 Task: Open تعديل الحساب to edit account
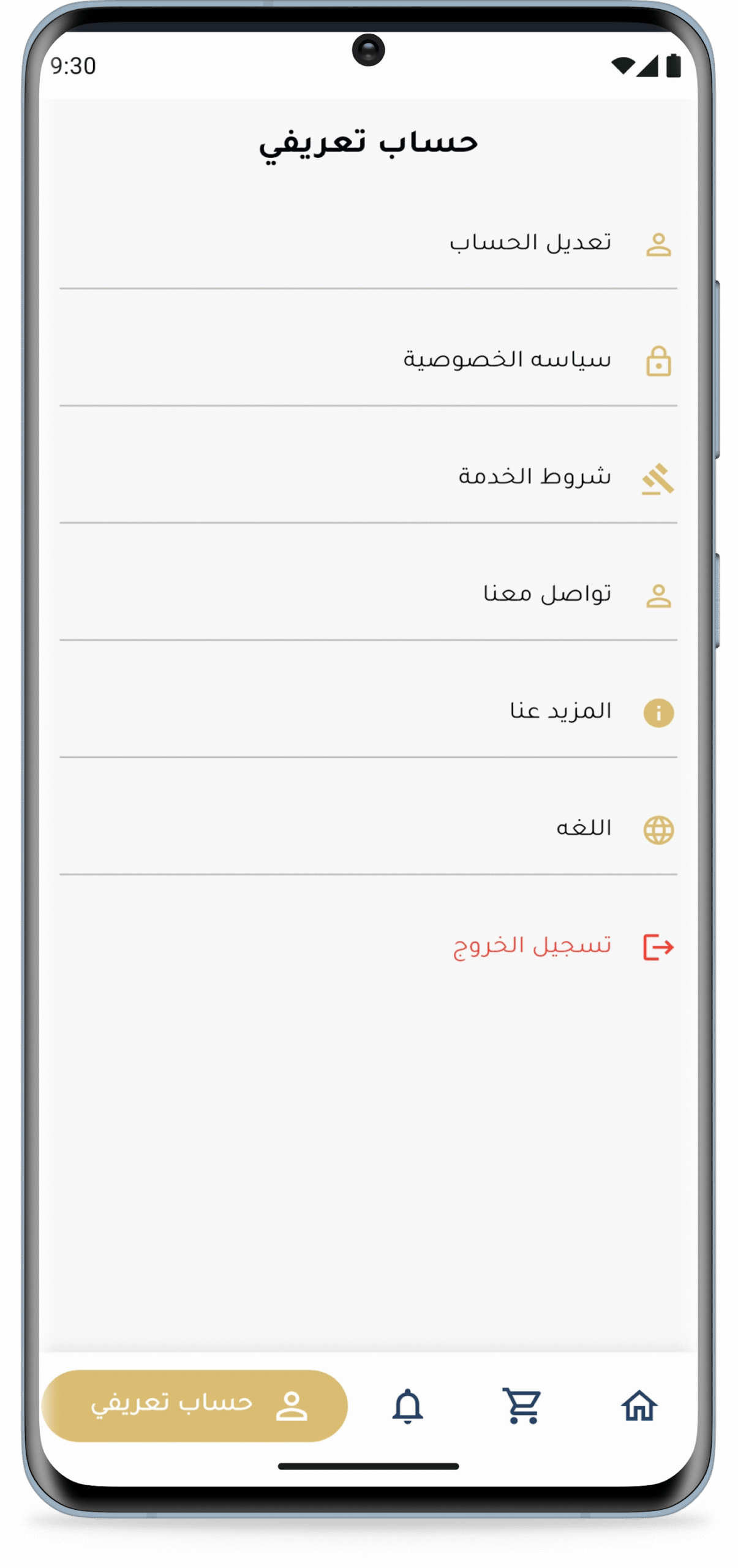(367, 243)
